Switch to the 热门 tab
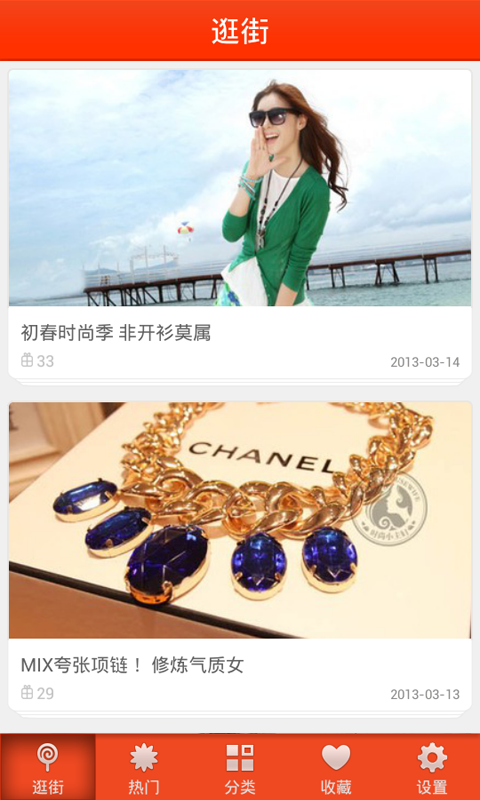Viewport: 480px width, 800px height. 144,767
